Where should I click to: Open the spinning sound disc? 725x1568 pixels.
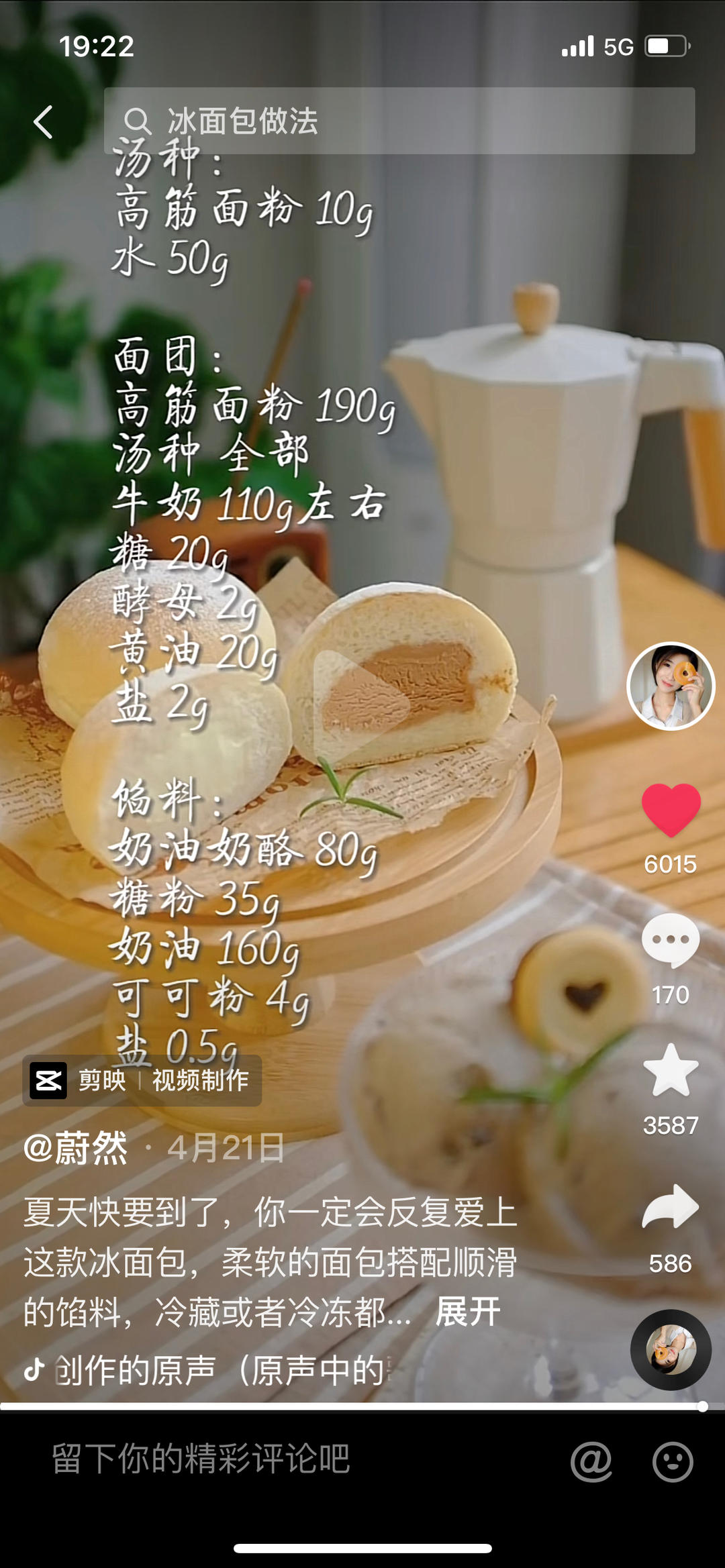671,1350
